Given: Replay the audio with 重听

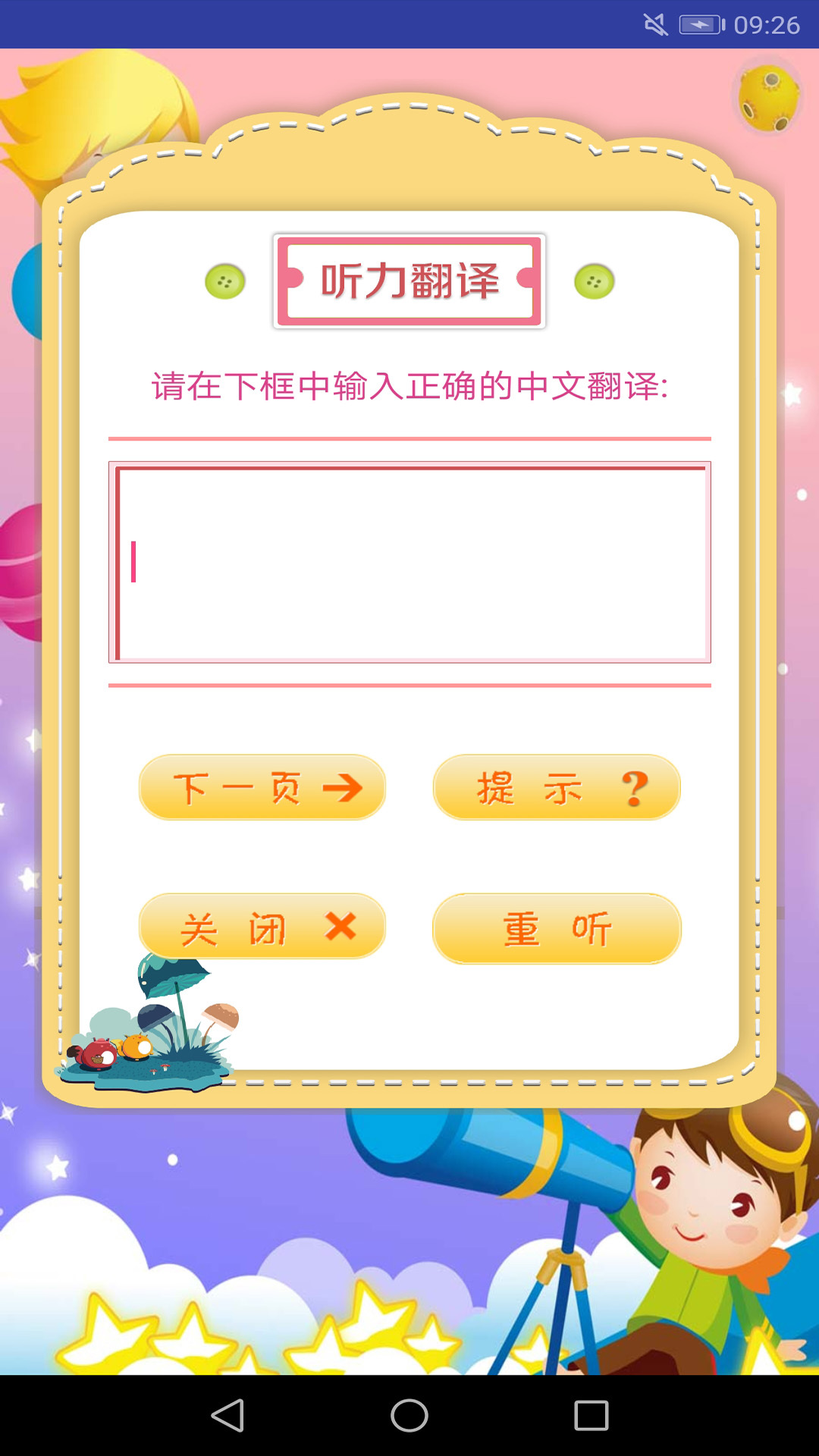Looking at the screenshot, I should click(557, 929).
